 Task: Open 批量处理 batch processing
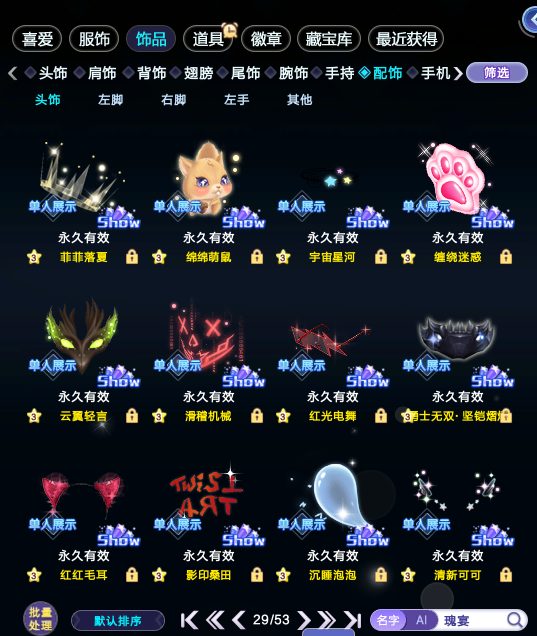point(40,619)
